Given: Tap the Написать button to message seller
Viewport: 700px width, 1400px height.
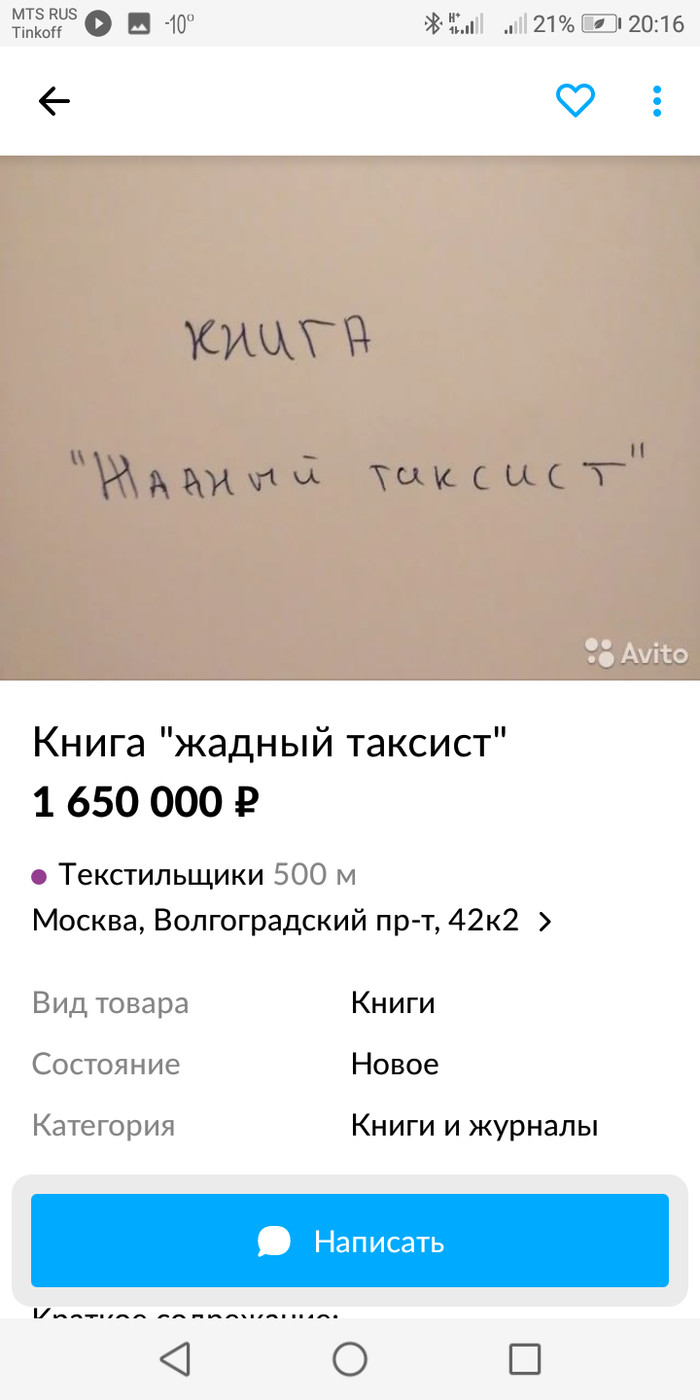Looking at the screenshot, I should coord(350,1241).
